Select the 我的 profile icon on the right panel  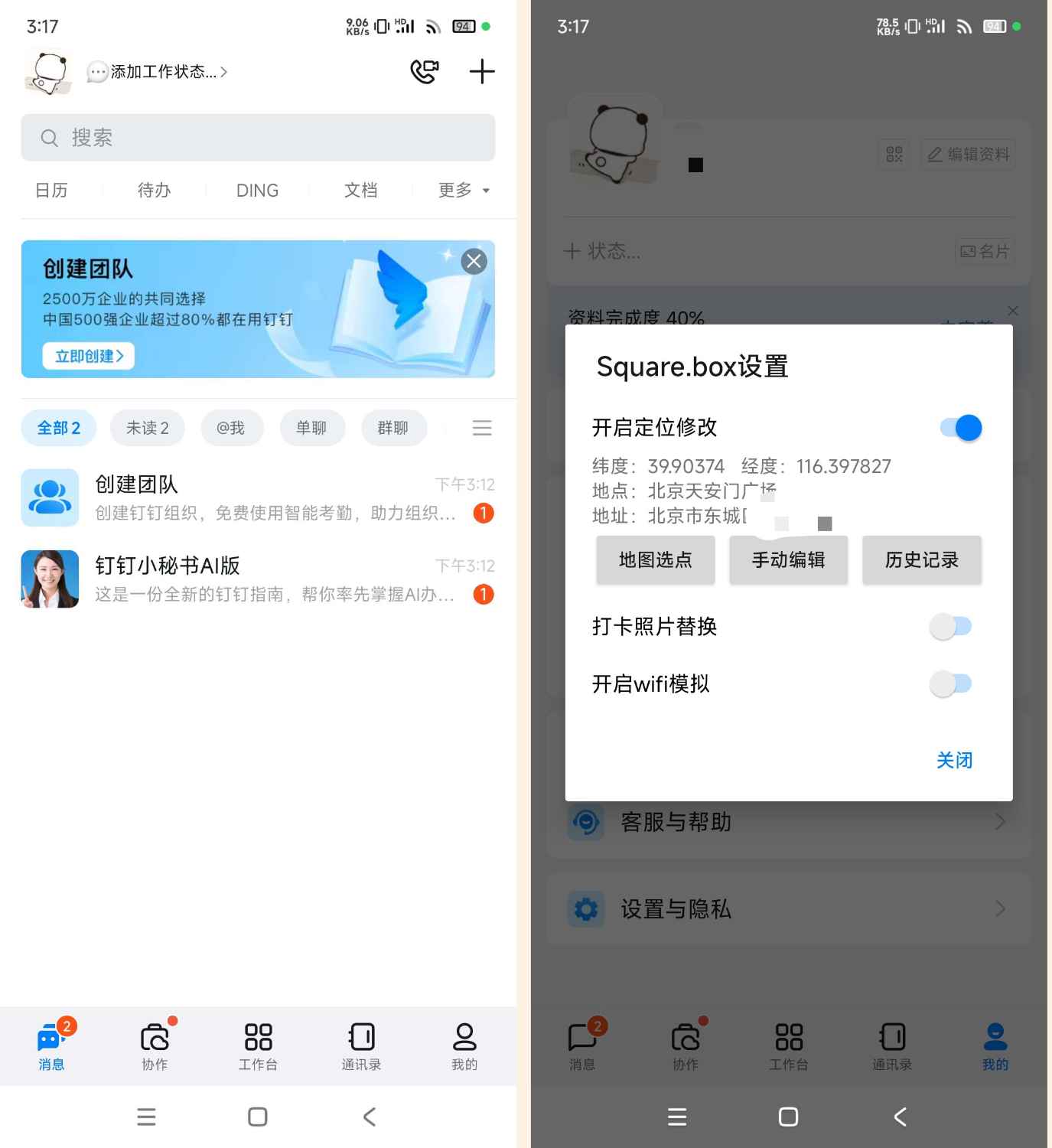(x=994, y=1046)
